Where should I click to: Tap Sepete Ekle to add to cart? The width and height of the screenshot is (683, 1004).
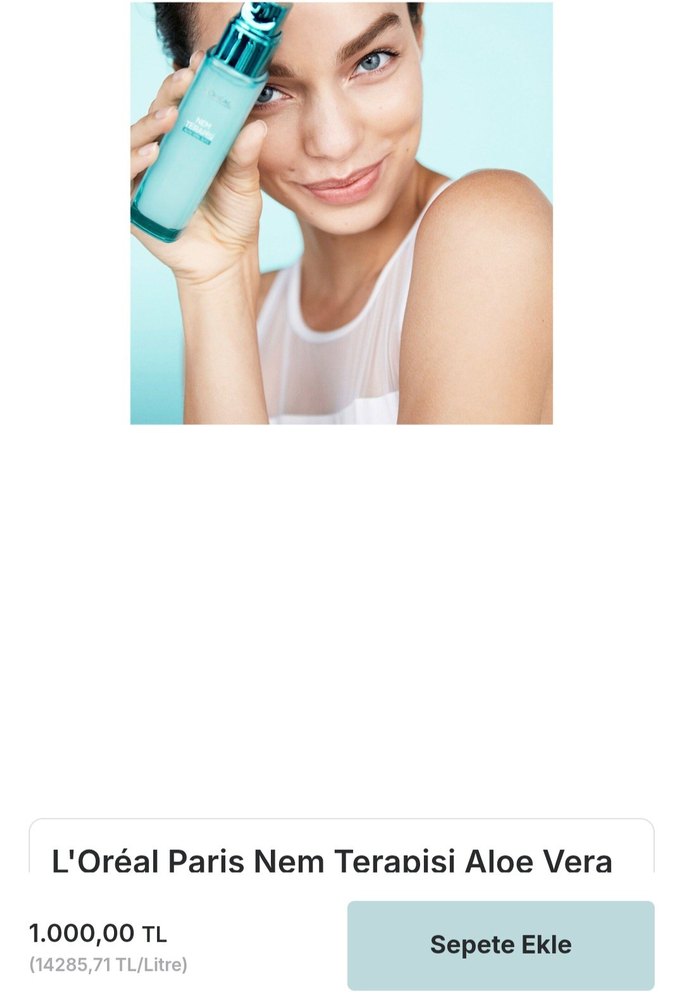500,945
